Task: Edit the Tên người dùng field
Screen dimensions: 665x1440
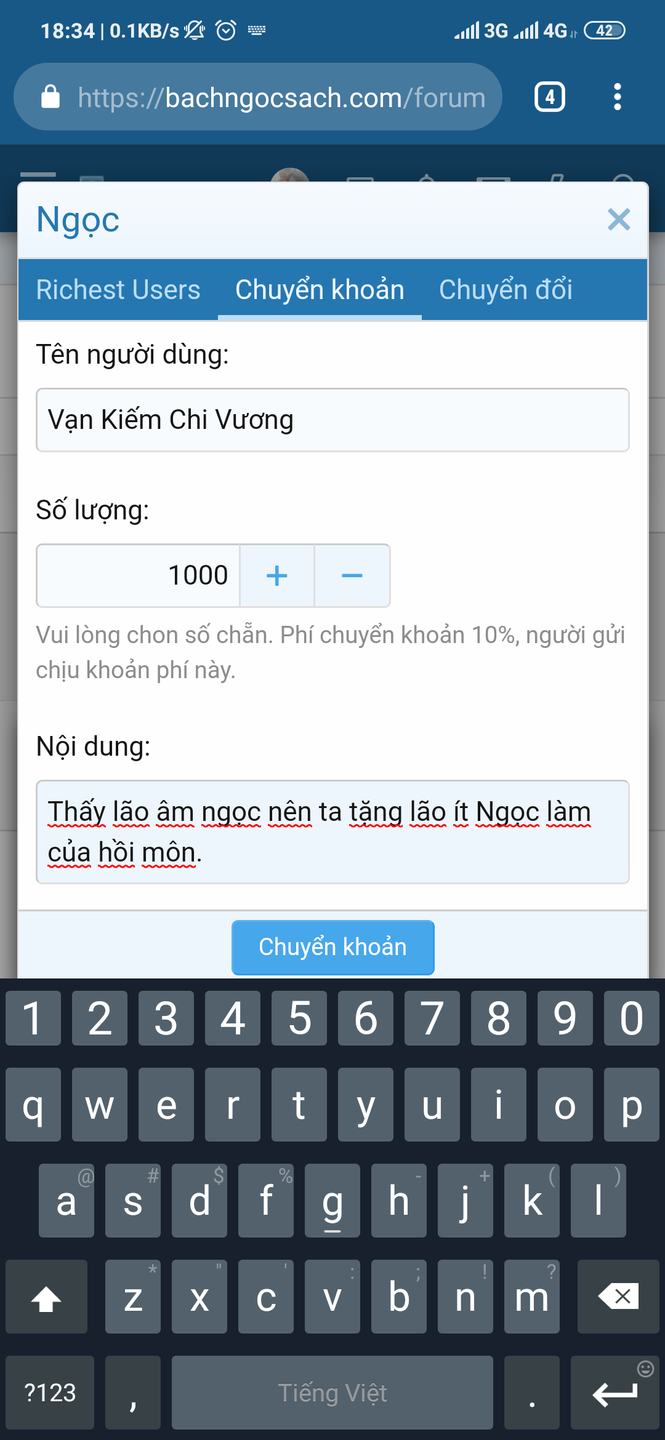Action: pyautogui.click(x=332, y=420)
